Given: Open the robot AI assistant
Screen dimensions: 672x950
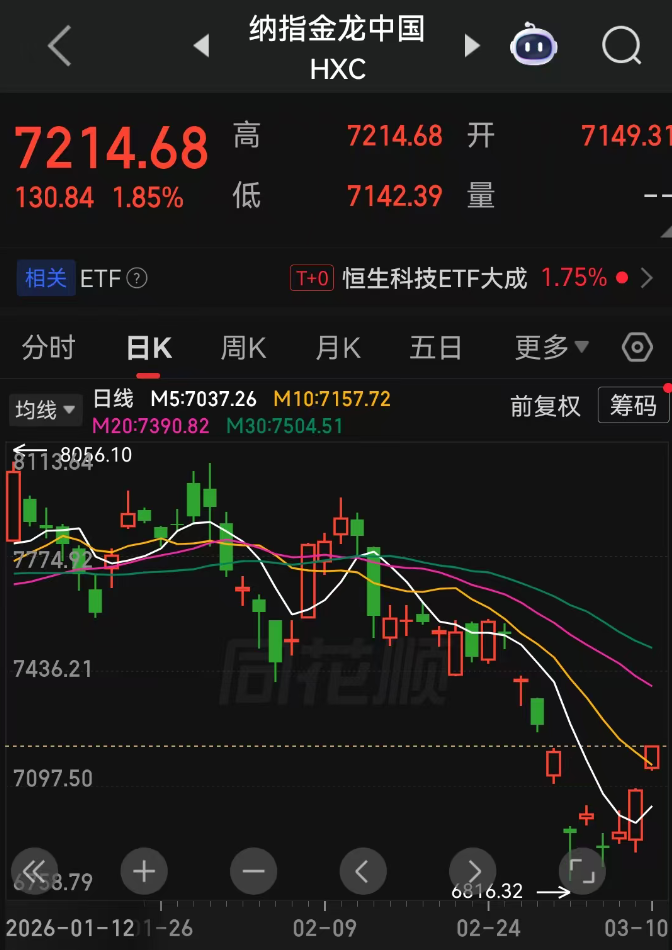Looking at the screenshot, I should pyautogui.click(x=535, y=46).
